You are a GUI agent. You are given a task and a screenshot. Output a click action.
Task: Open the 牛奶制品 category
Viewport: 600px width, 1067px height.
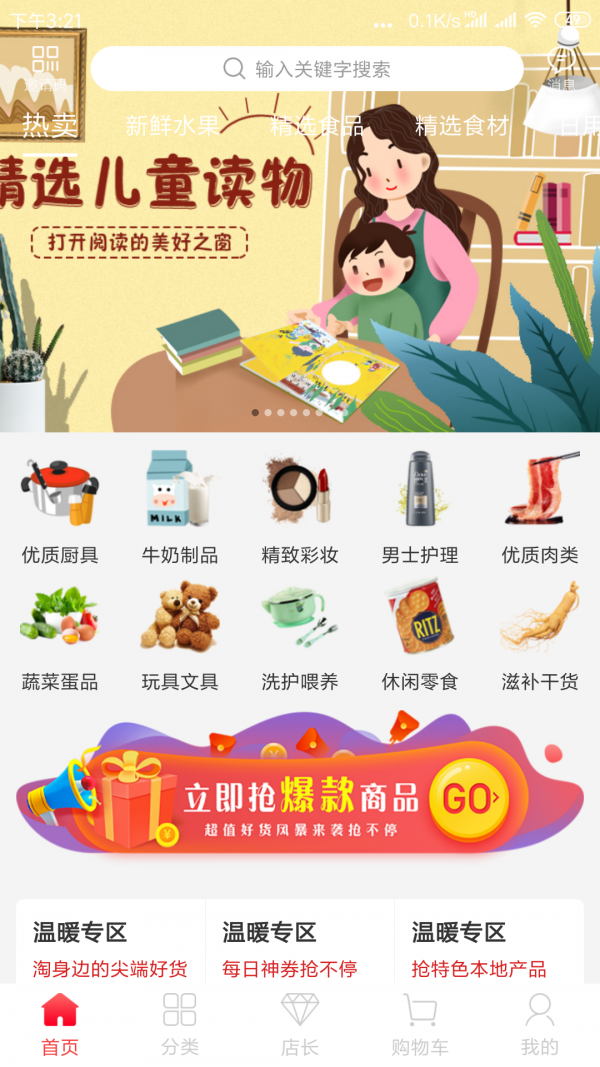[x=180, y=508]
